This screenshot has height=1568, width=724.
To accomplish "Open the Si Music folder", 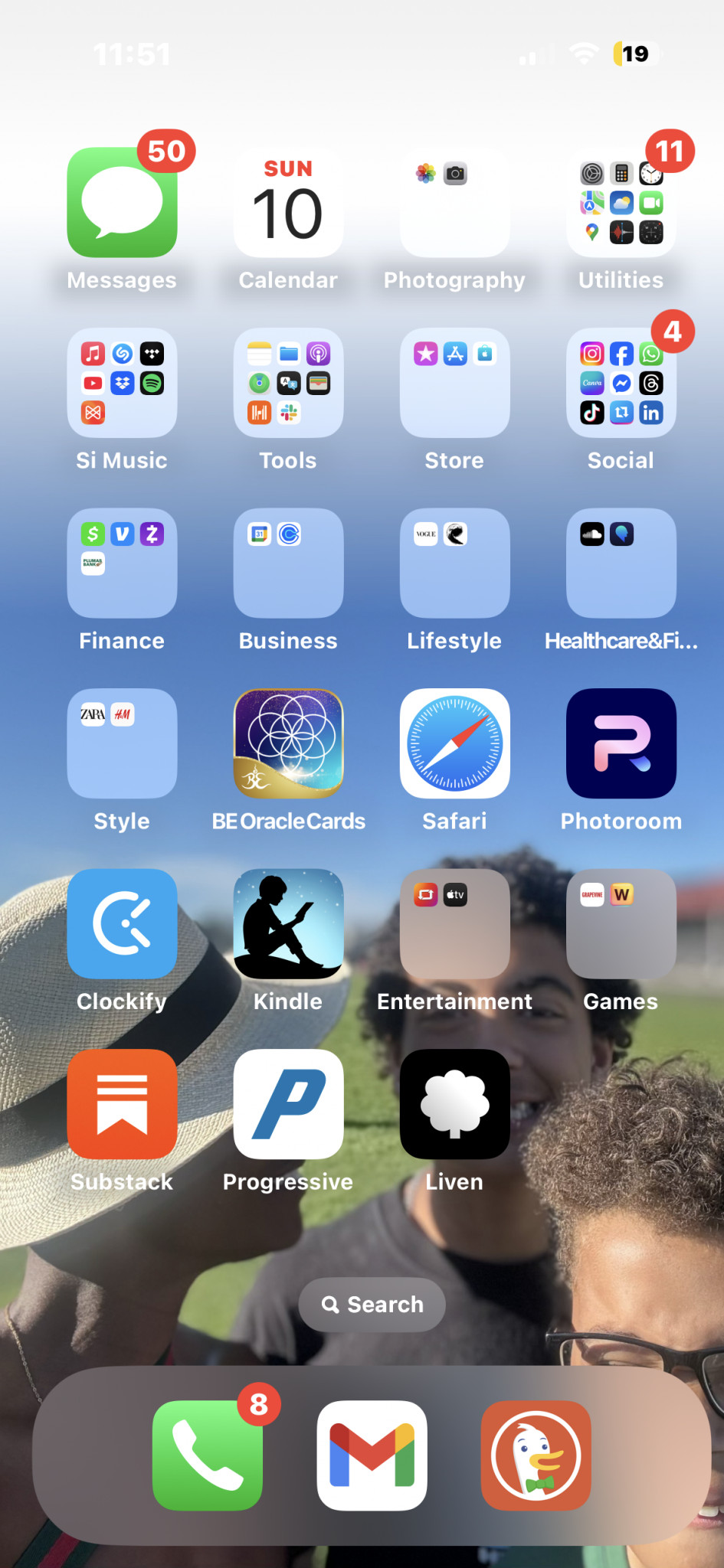I will [122, 383].
